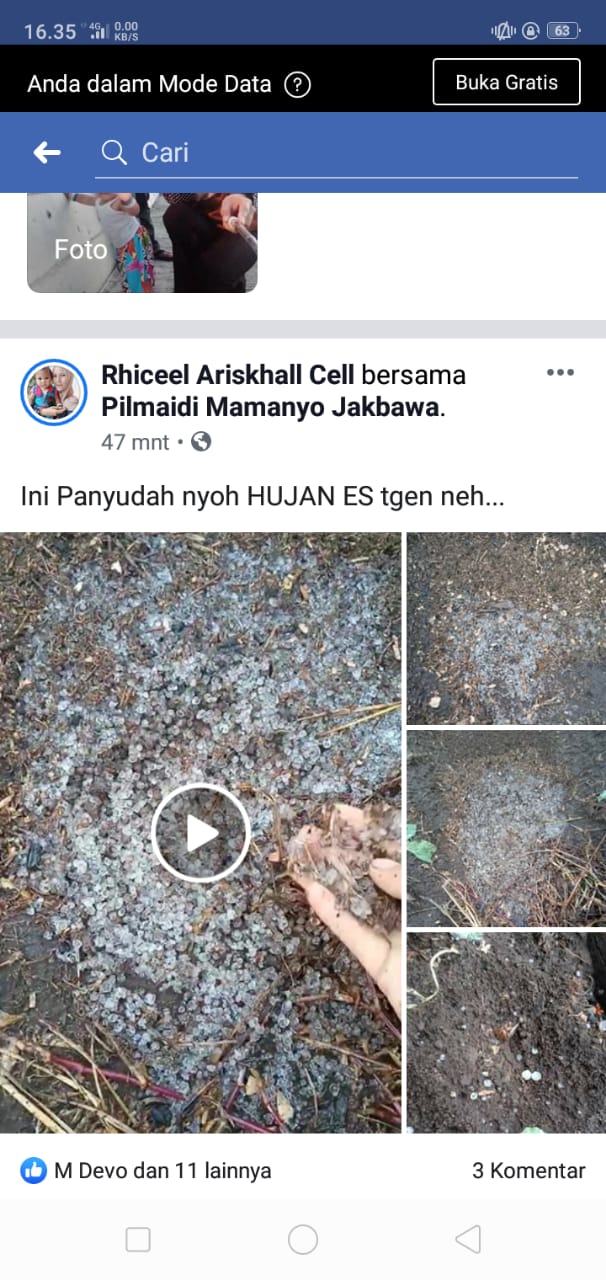Screen dimensions: 606x1280
Task: View reactions from M Devo dan 11 lainnya
Action: click(147, 1170)
